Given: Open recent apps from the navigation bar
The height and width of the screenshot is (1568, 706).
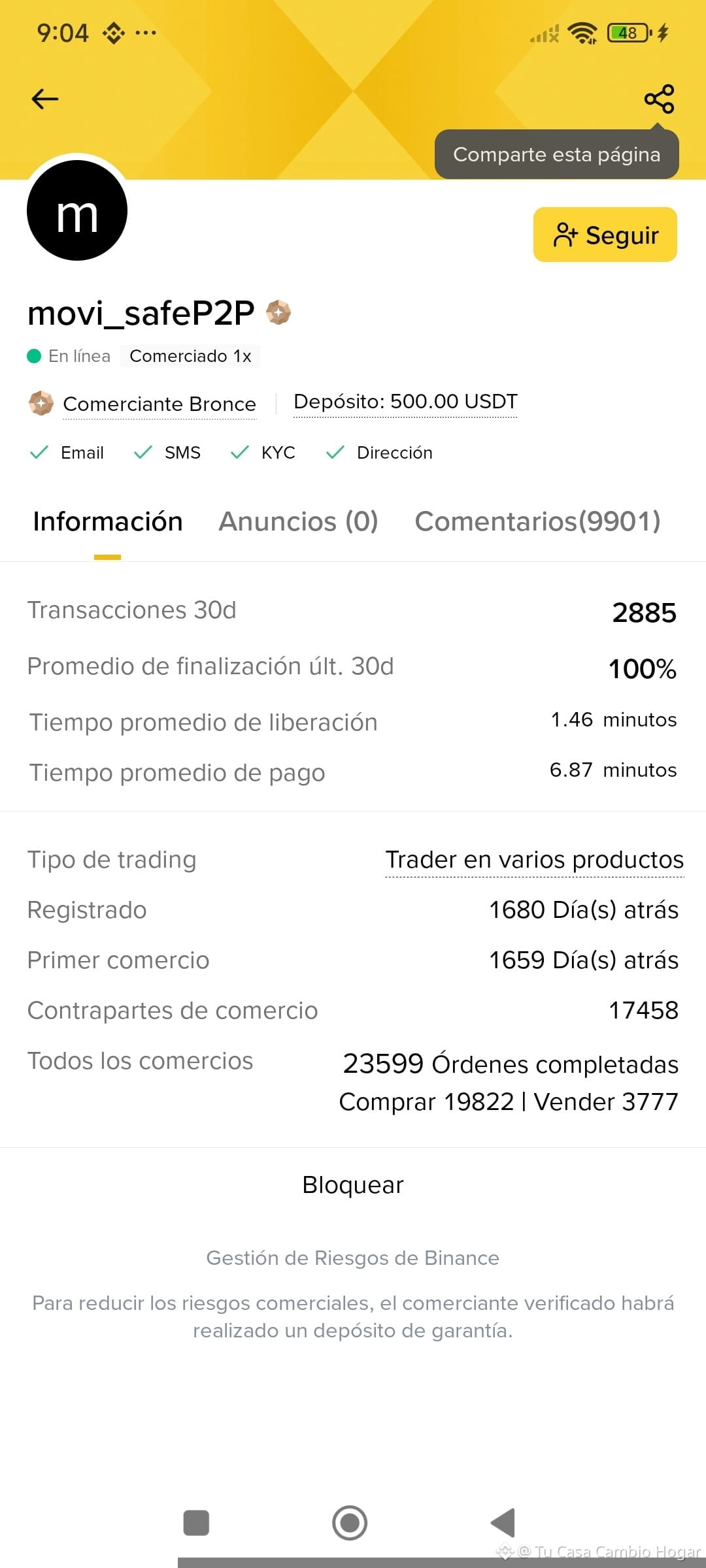Looking at the screenshot, I should (x=196, y=1523).
